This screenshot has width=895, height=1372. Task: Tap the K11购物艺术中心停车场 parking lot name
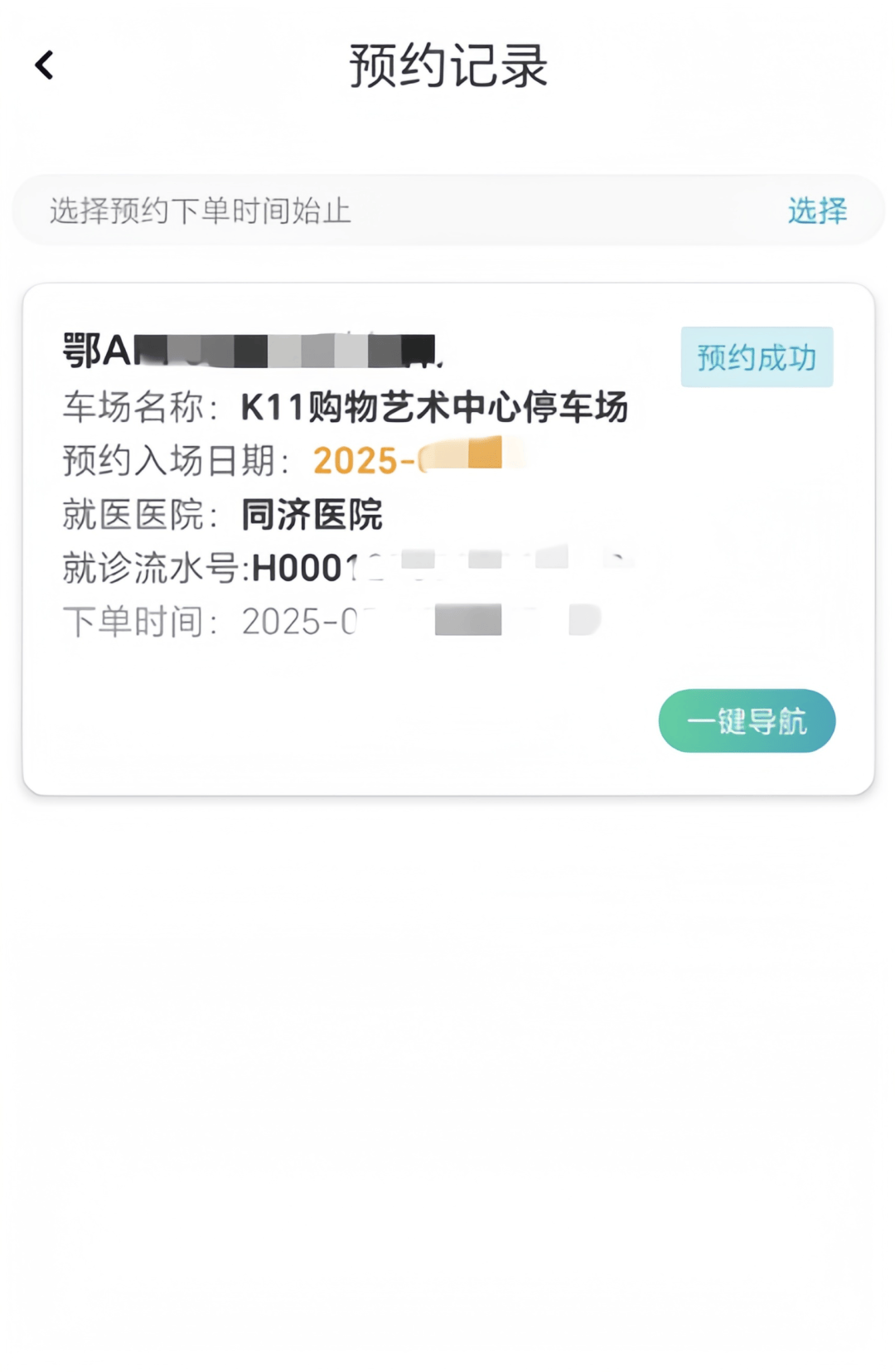[431, 407]
